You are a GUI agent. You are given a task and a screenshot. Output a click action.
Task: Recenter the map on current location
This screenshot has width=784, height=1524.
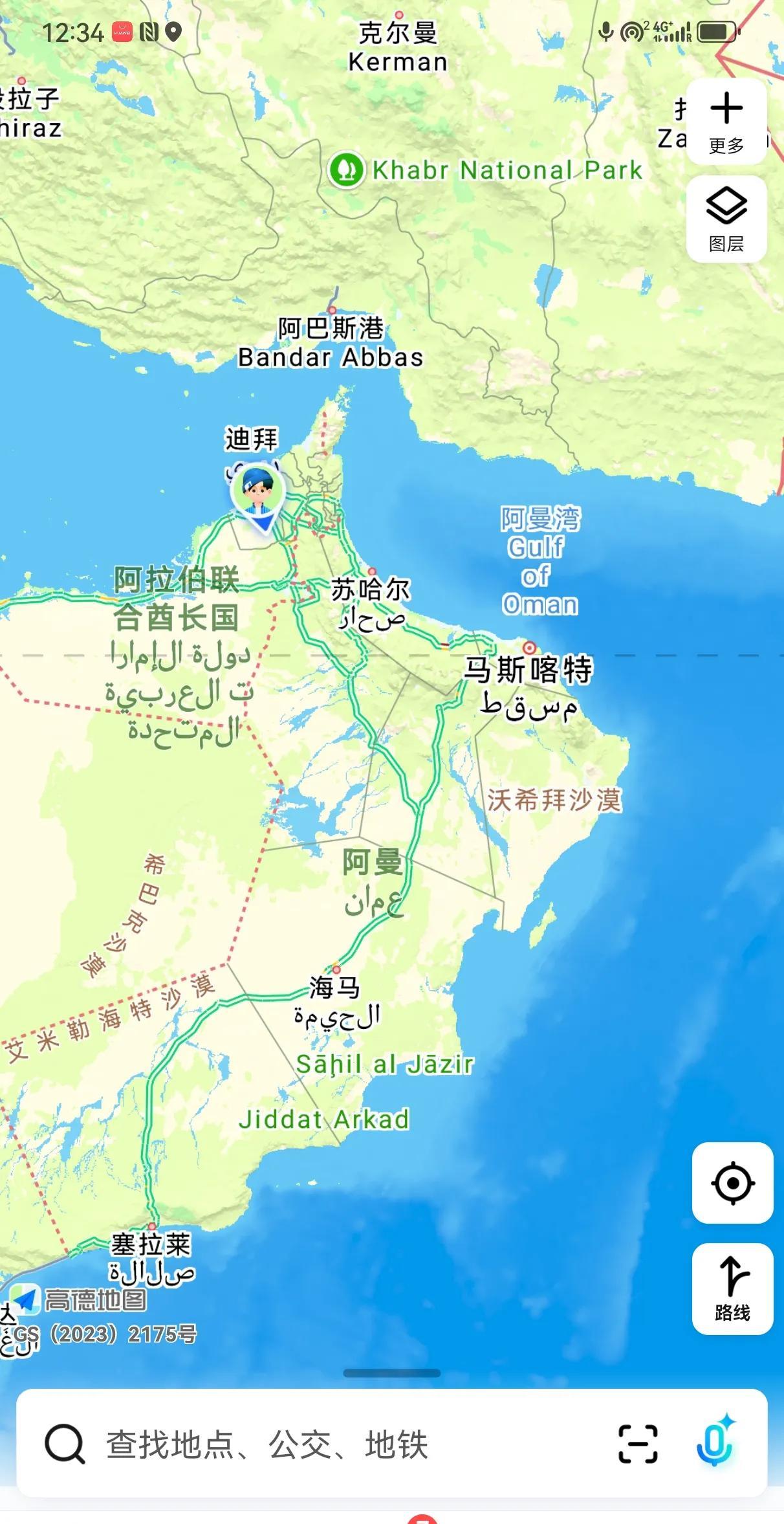tap(732, 1183)
